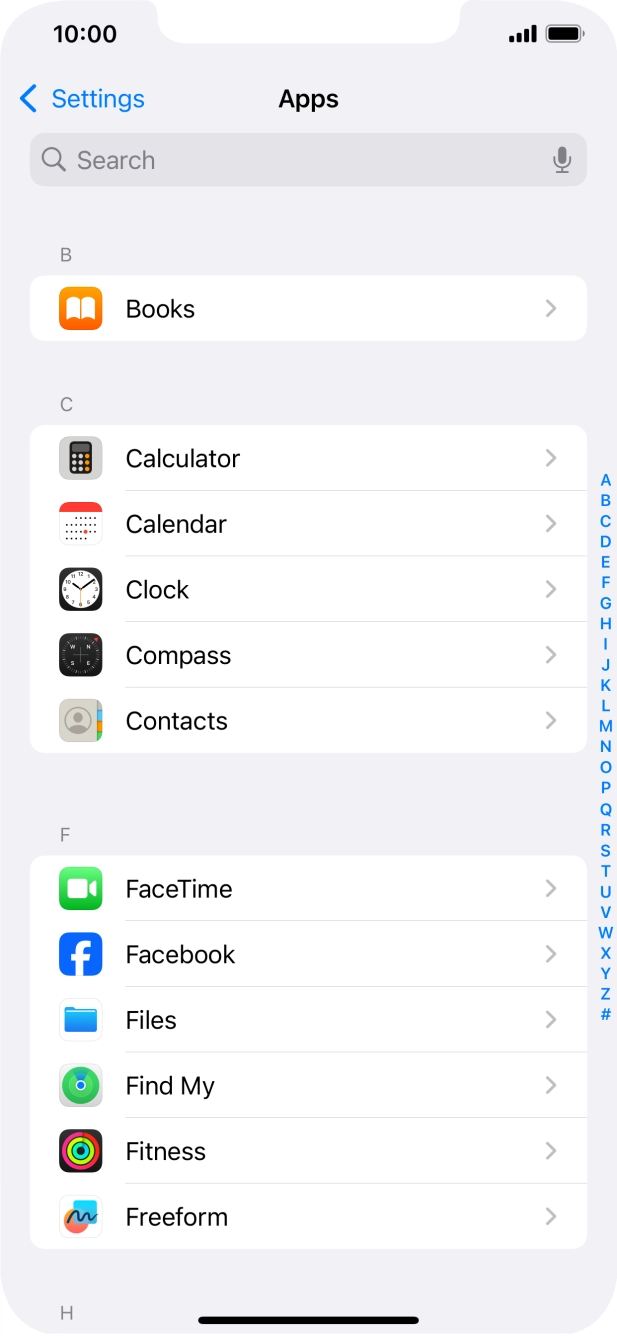Open Contacts settings
617x1336 pixels.
coord(308,721)
